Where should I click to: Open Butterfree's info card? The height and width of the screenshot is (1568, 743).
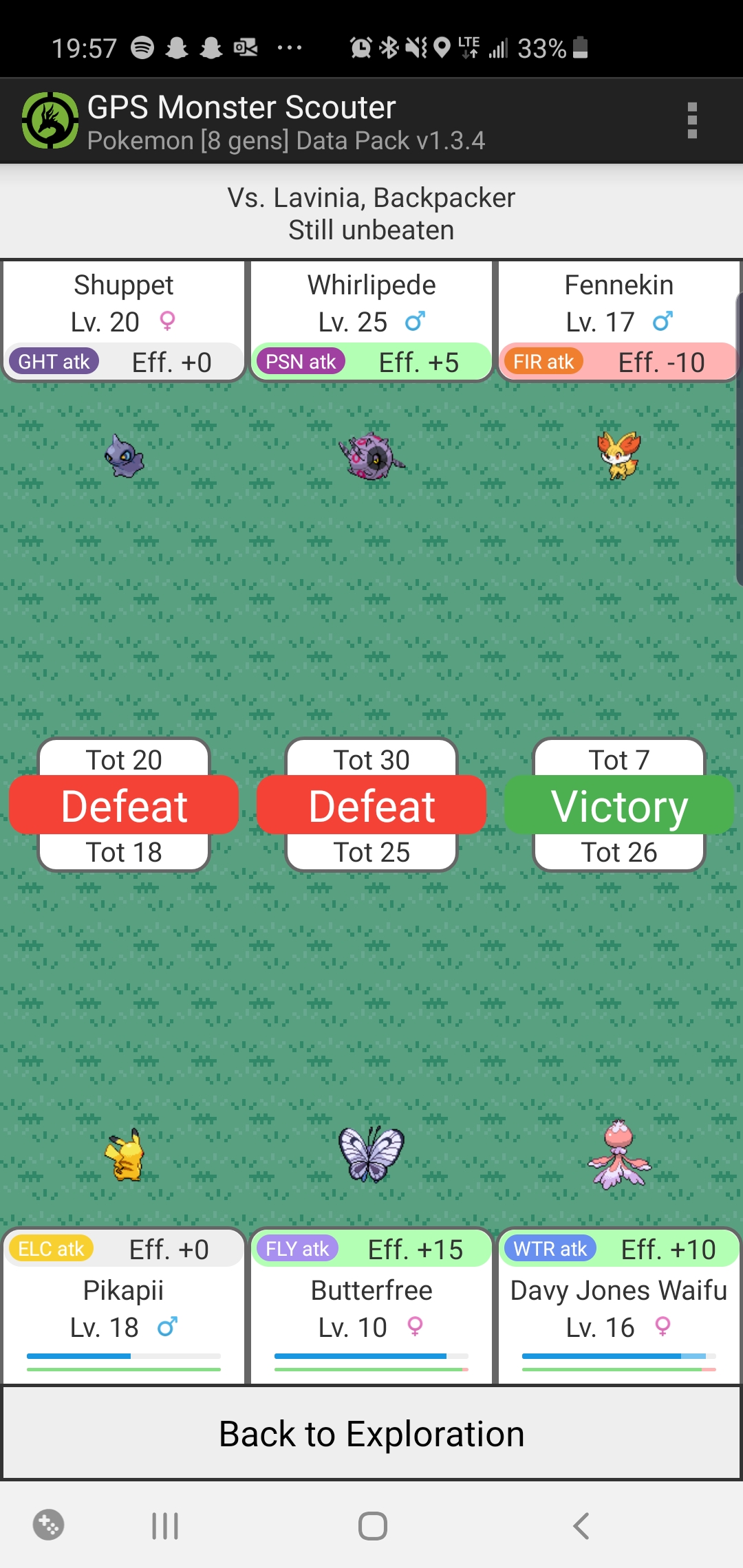coord(371,1307)
